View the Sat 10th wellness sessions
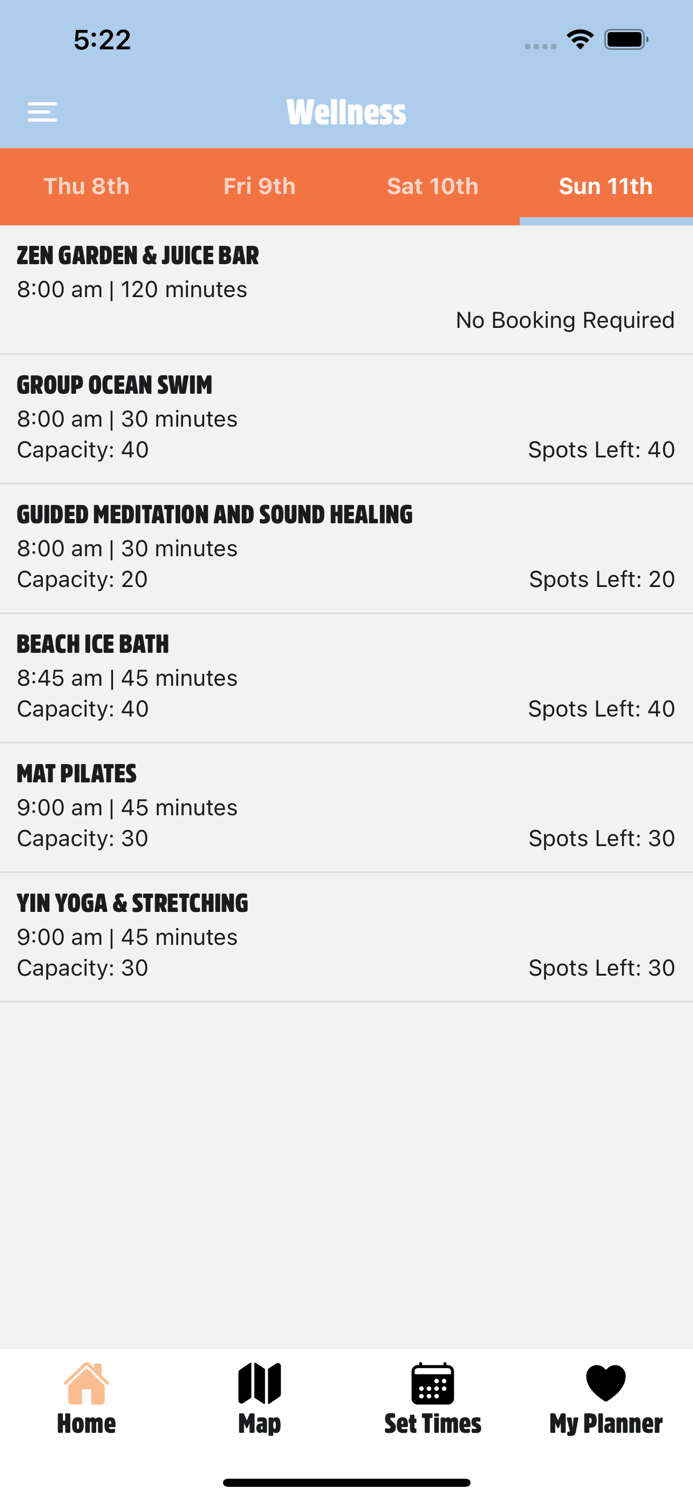Viewport: 693px width, 1500px height. click(x=432, y=186)
